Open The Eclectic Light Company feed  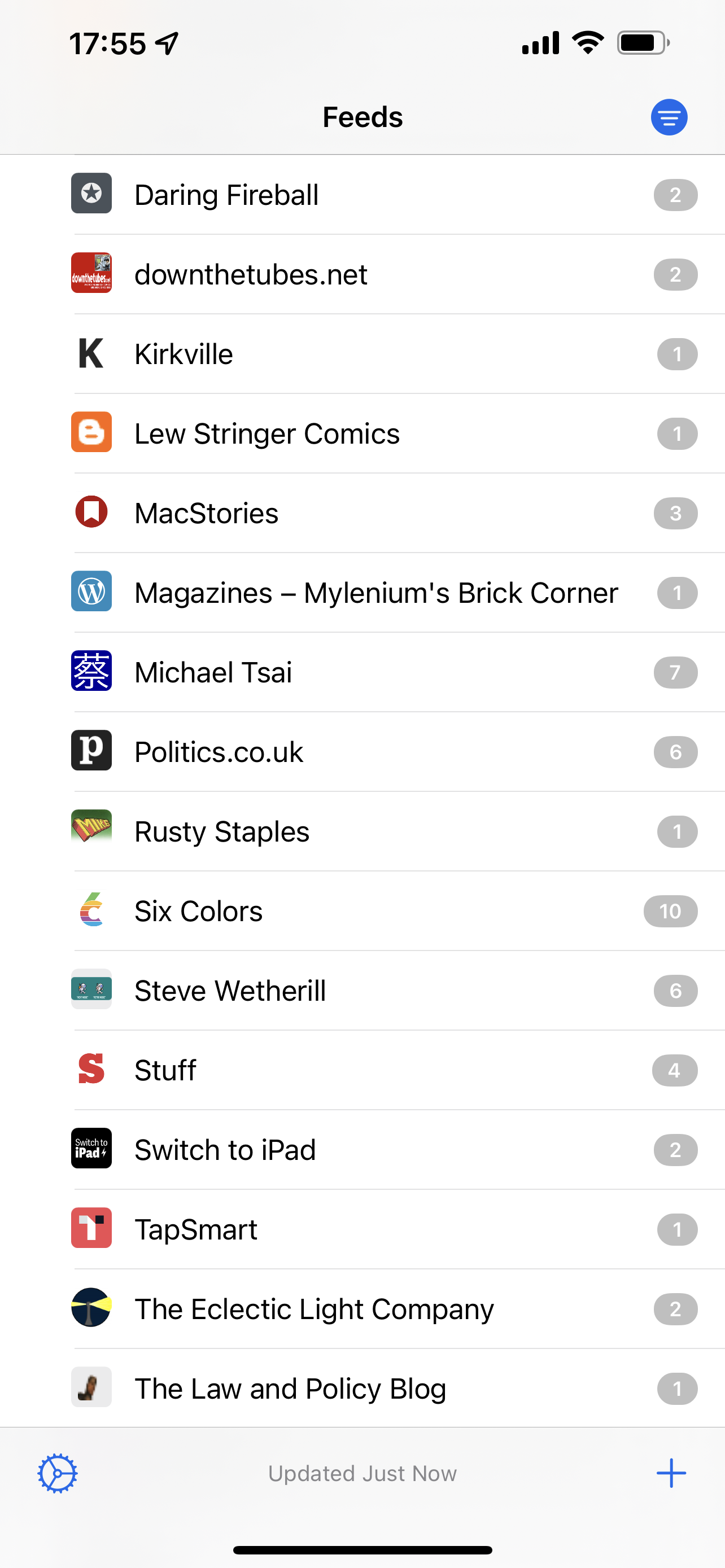(x=363, y=1309)
